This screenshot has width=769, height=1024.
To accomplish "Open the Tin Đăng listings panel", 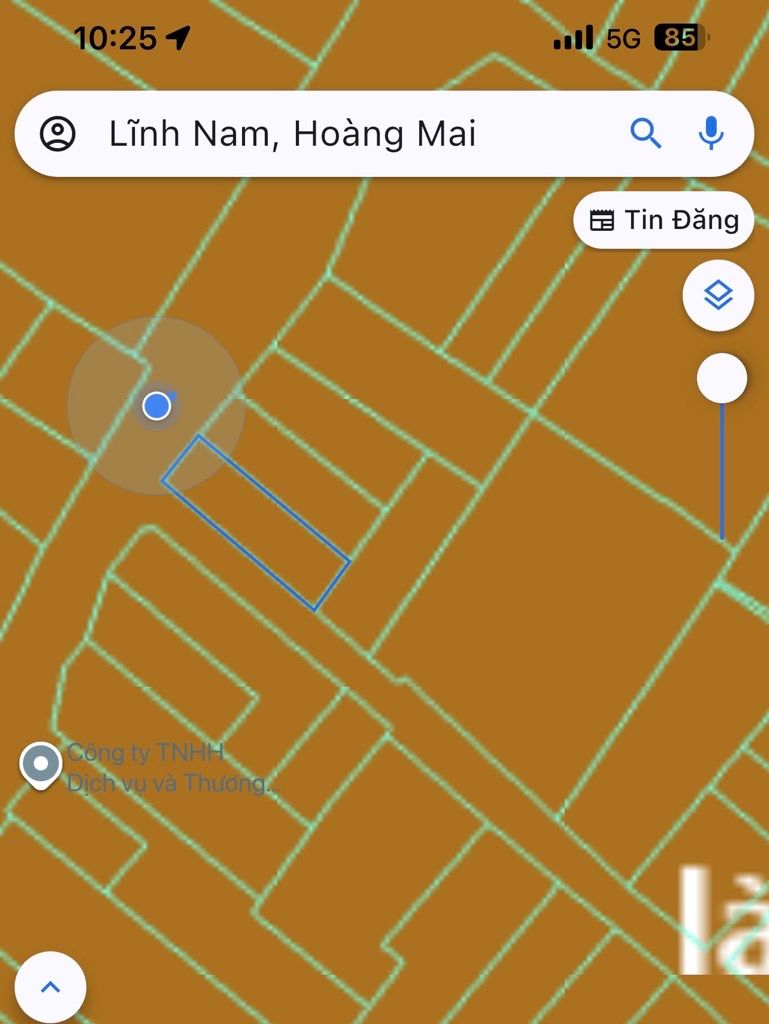I will [665, 219].
